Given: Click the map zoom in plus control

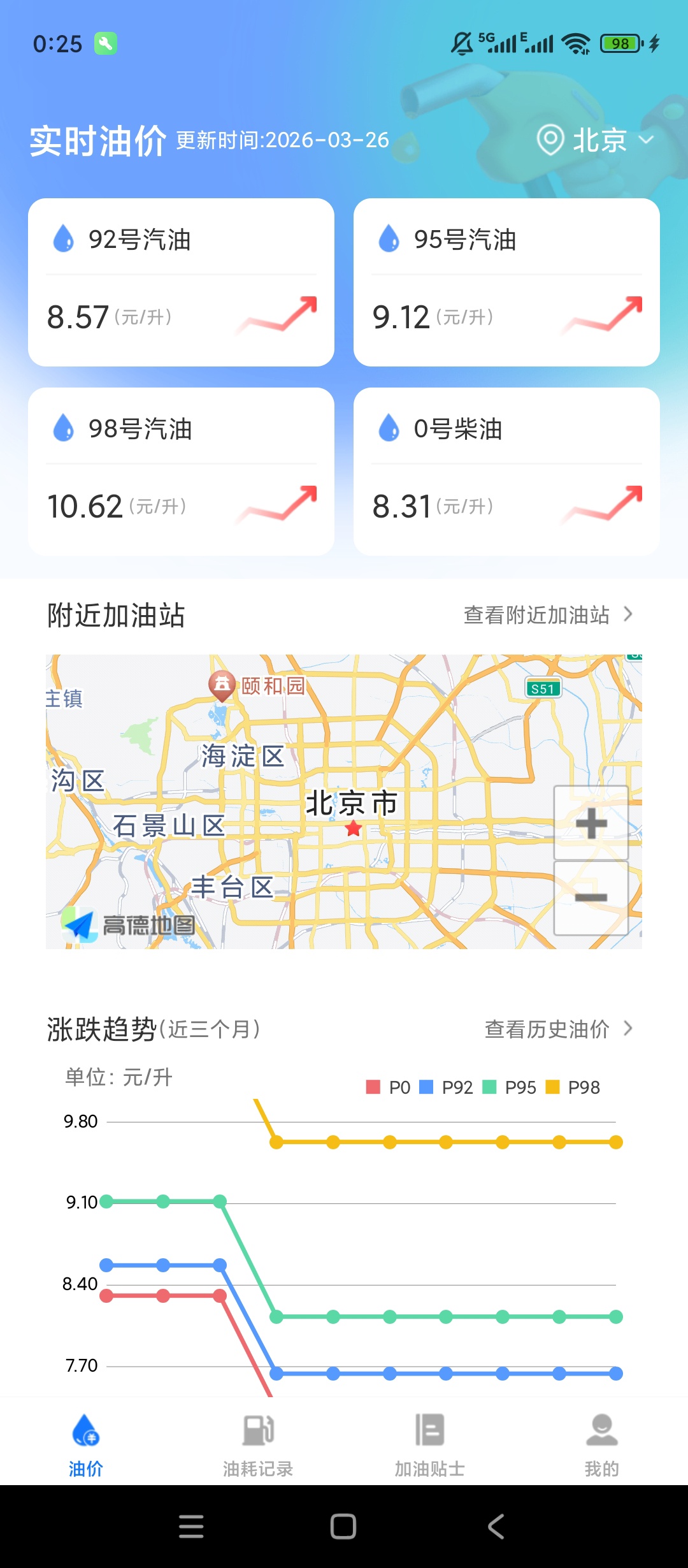Looking at the screenshot, I should pyautogui.click(x=591, y=822).
